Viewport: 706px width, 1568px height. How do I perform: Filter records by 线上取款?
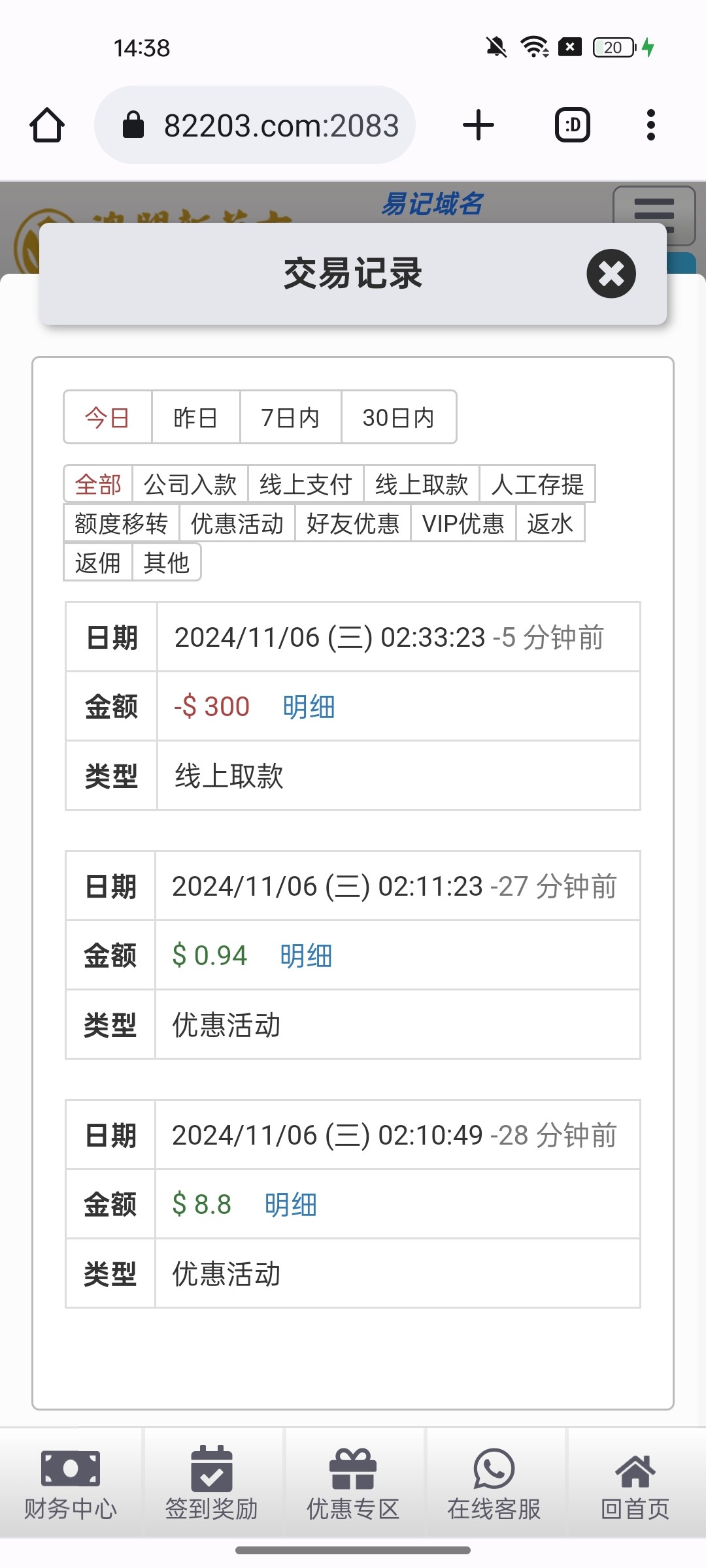point(422,485)
